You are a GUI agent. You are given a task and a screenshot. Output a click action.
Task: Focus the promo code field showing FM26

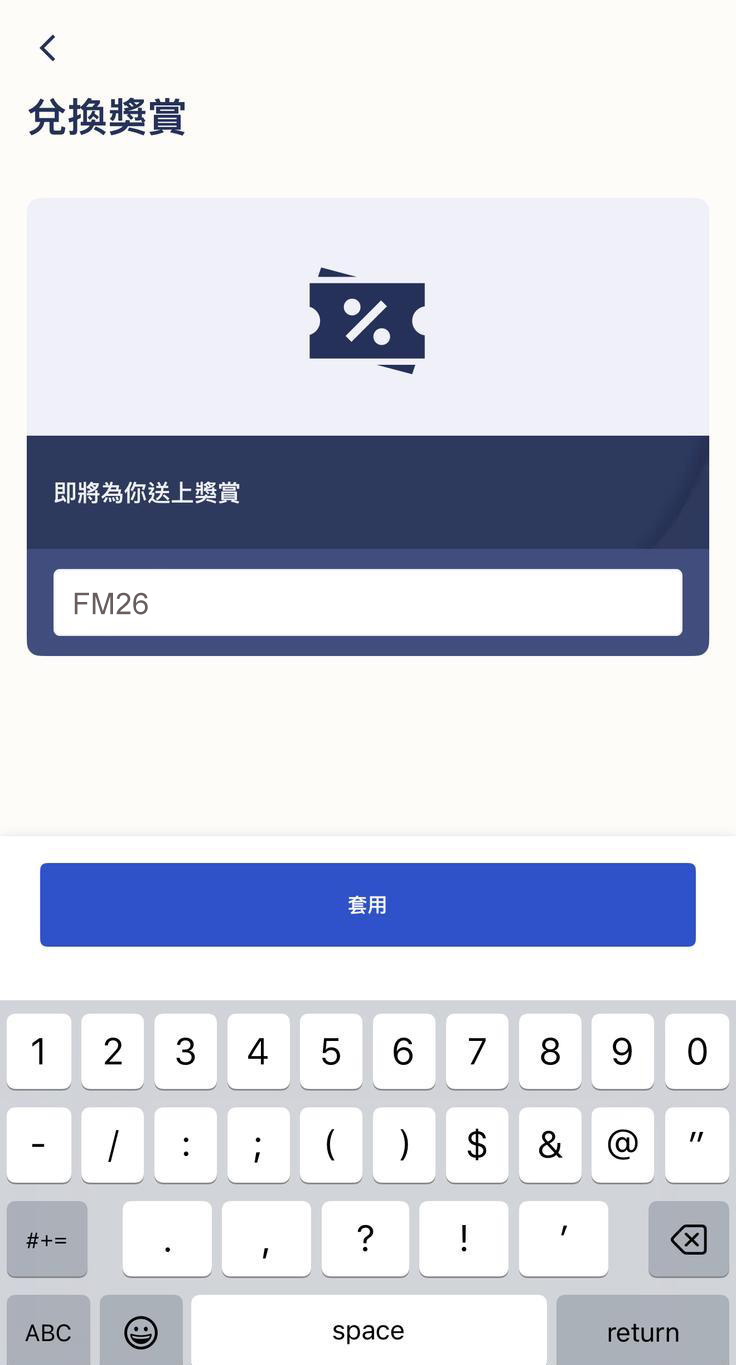367,603
